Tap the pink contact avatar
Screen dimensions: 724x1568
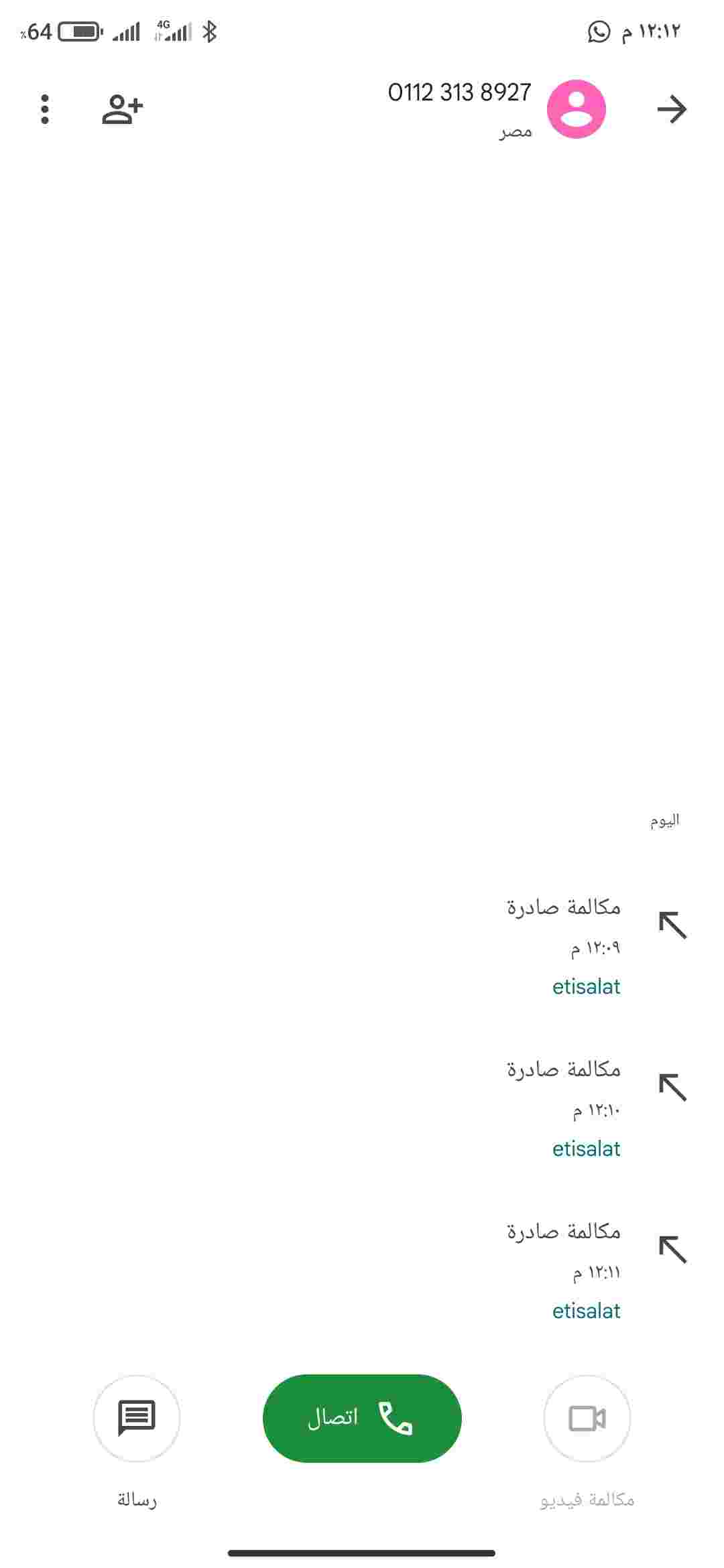[577, 109]
